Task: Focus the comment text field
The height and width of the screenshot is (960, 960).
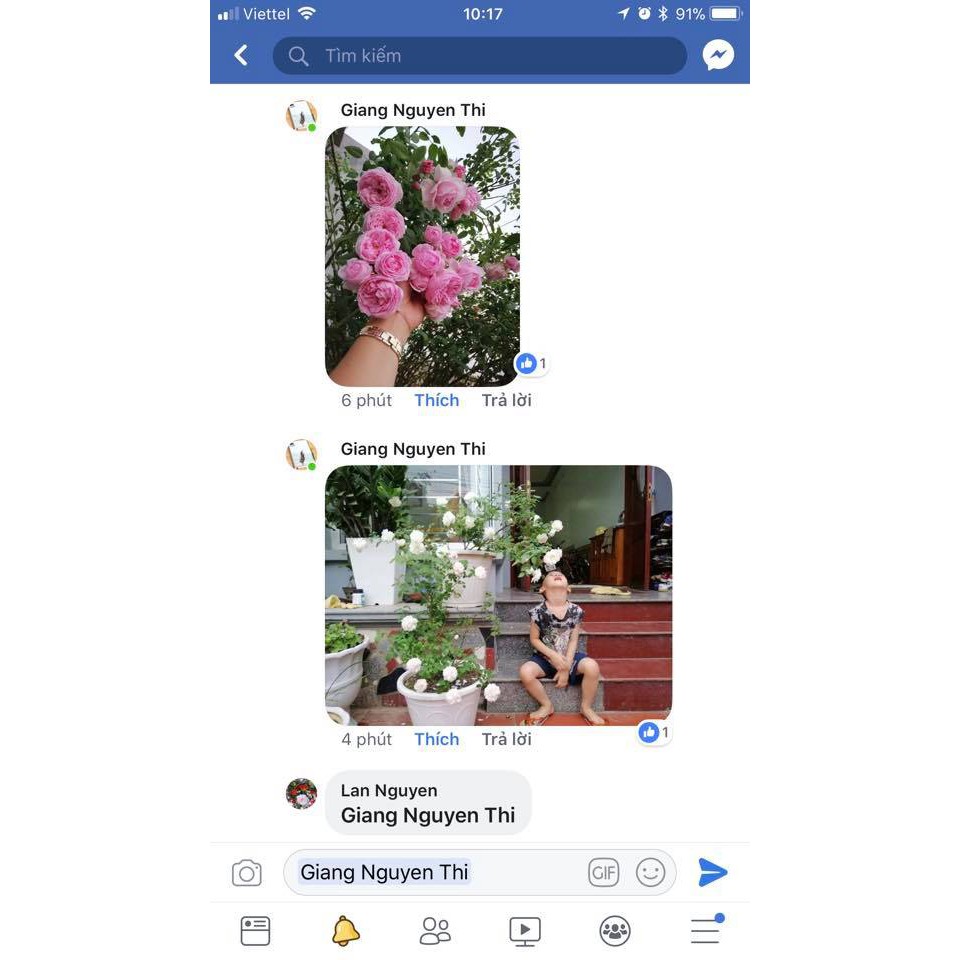Action: [430, 873]
